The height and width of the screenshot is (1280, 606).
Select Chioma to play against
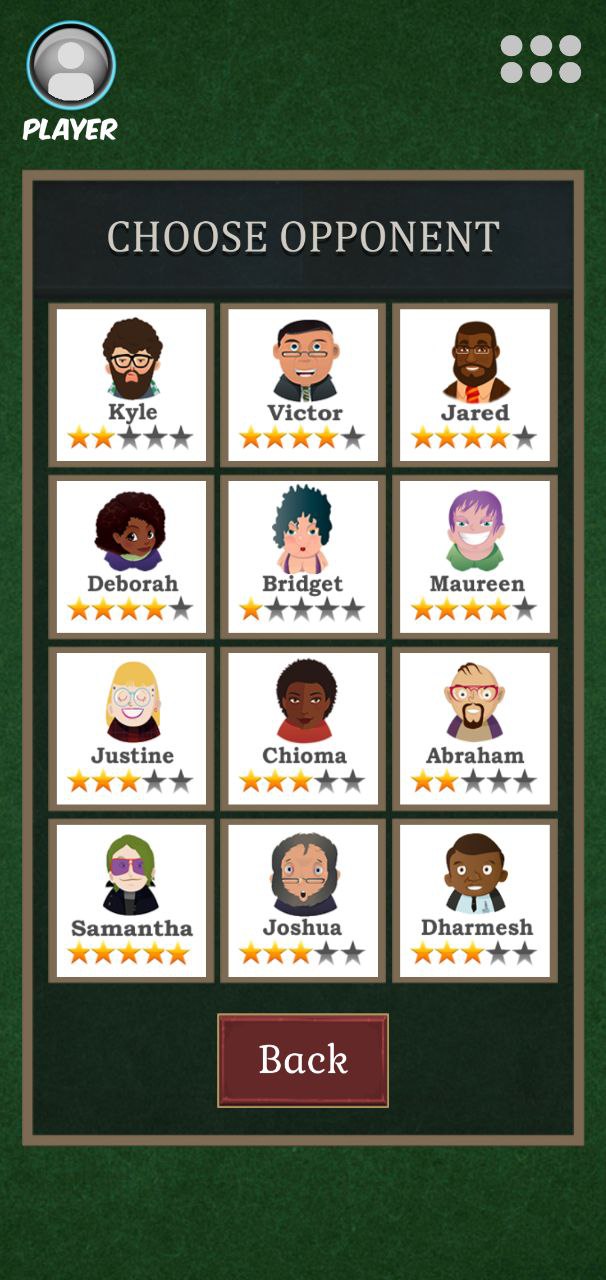303,729
